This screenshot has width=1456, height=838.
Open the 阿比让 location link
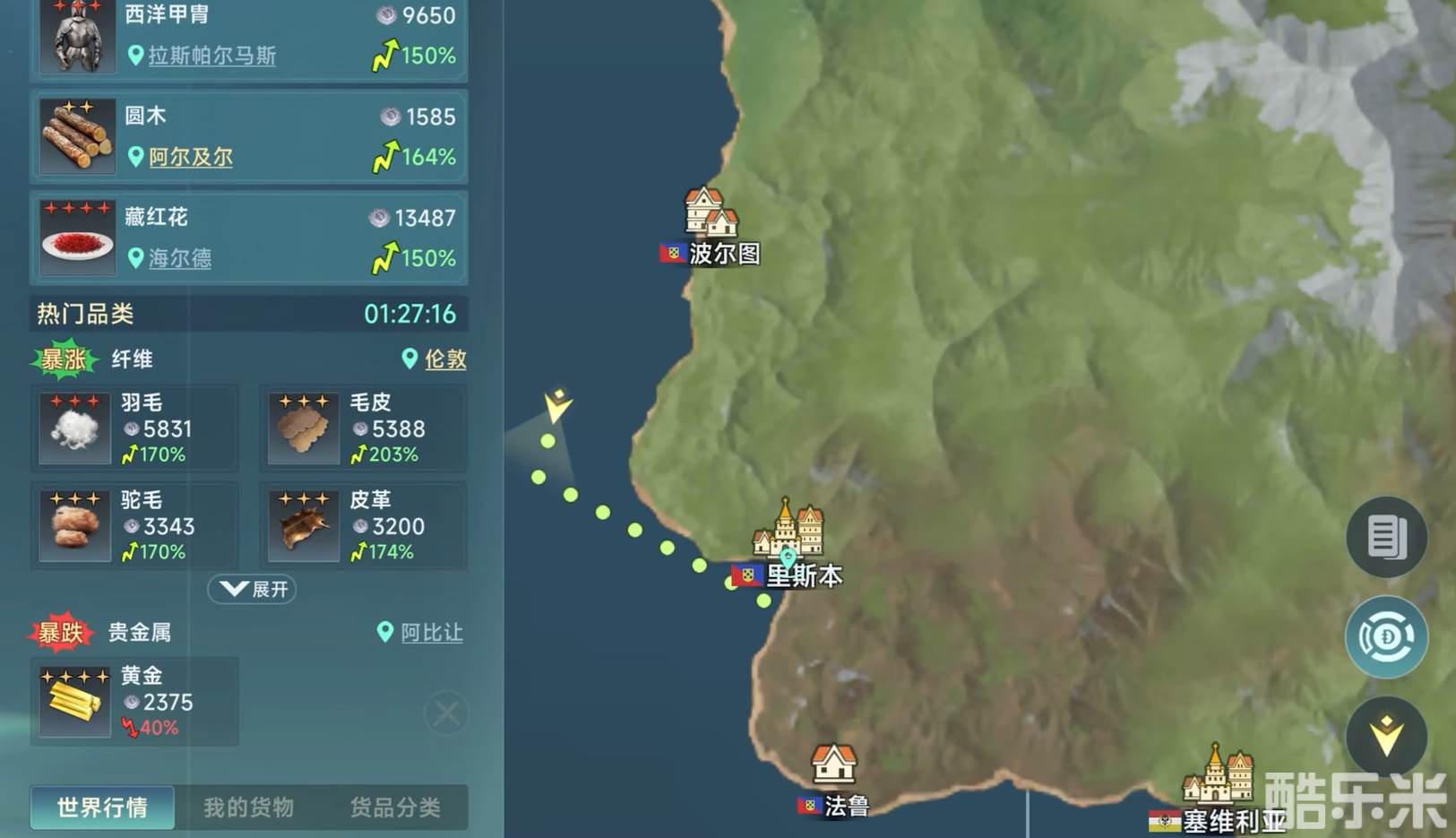pos(431,633)
